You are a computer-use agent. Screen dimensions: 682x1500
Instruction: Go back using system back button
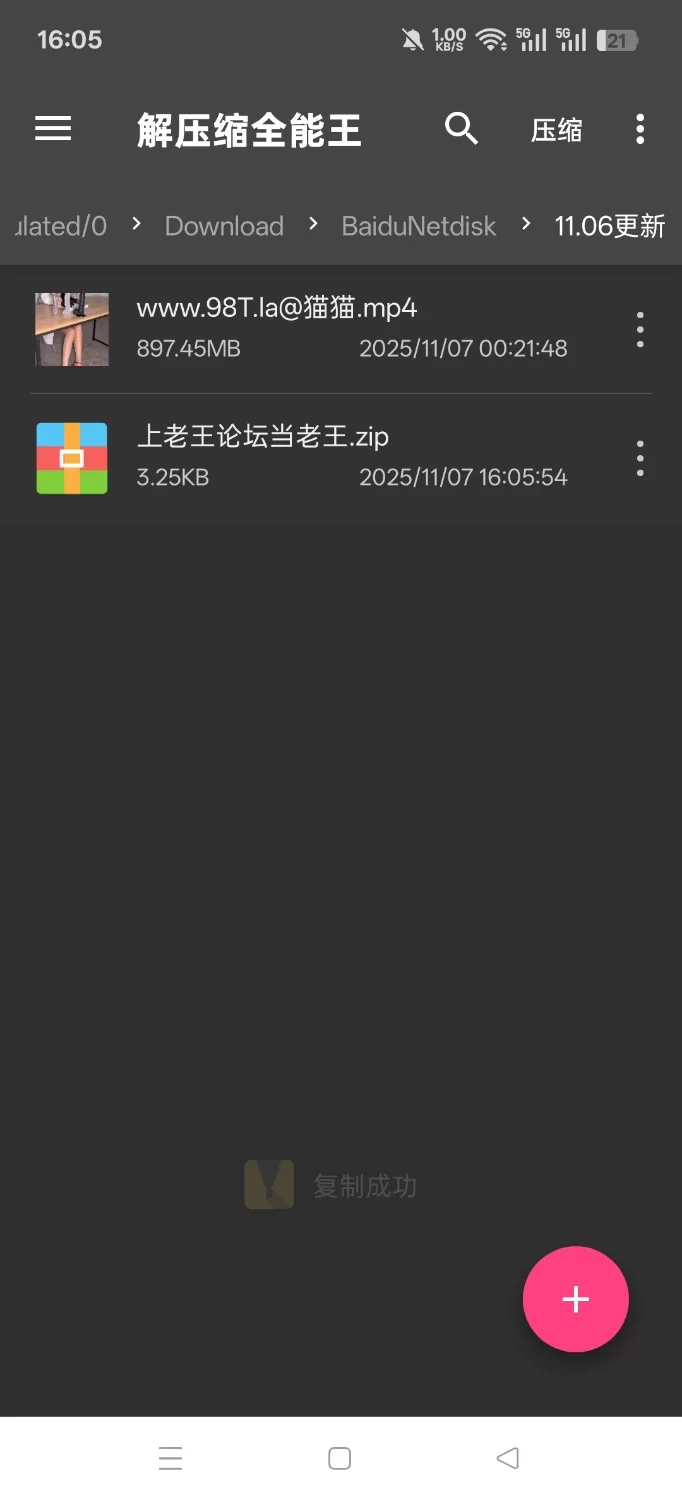[x=508, y=1458]
